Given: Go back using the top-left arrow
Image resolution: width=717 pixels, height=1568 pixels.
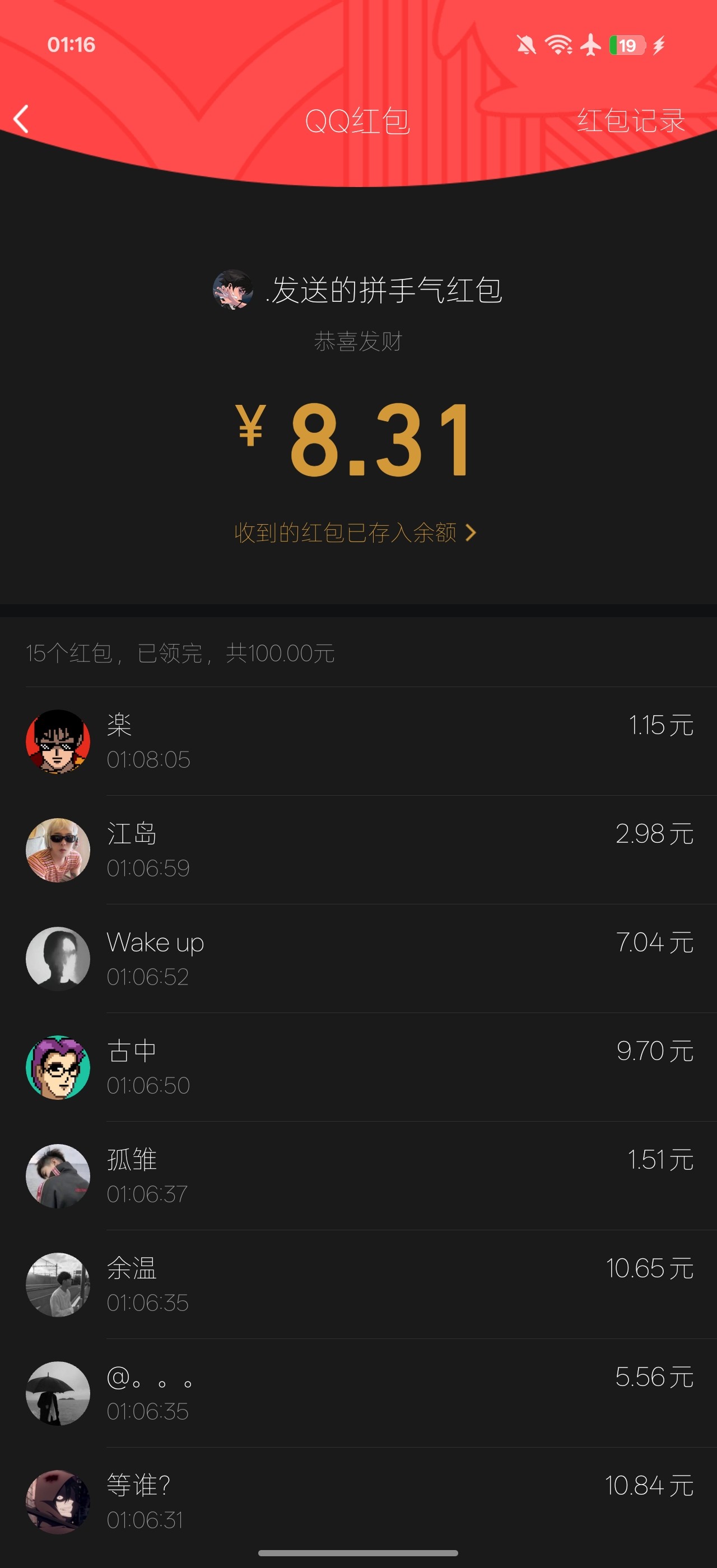Looking at the screenshot, I should [x=22, y=119].
